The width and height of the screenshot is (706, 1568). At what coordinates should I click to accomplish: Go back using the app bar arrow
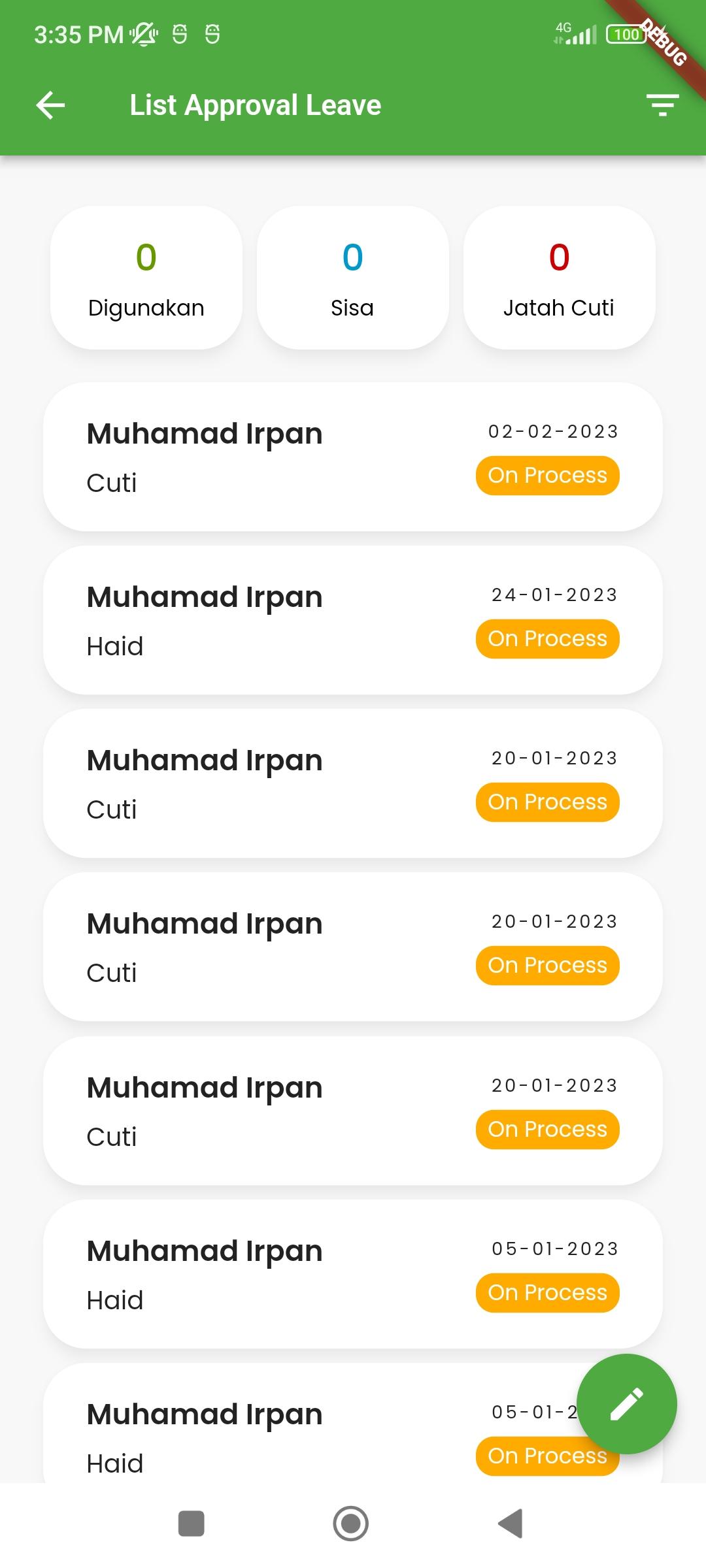50,105
